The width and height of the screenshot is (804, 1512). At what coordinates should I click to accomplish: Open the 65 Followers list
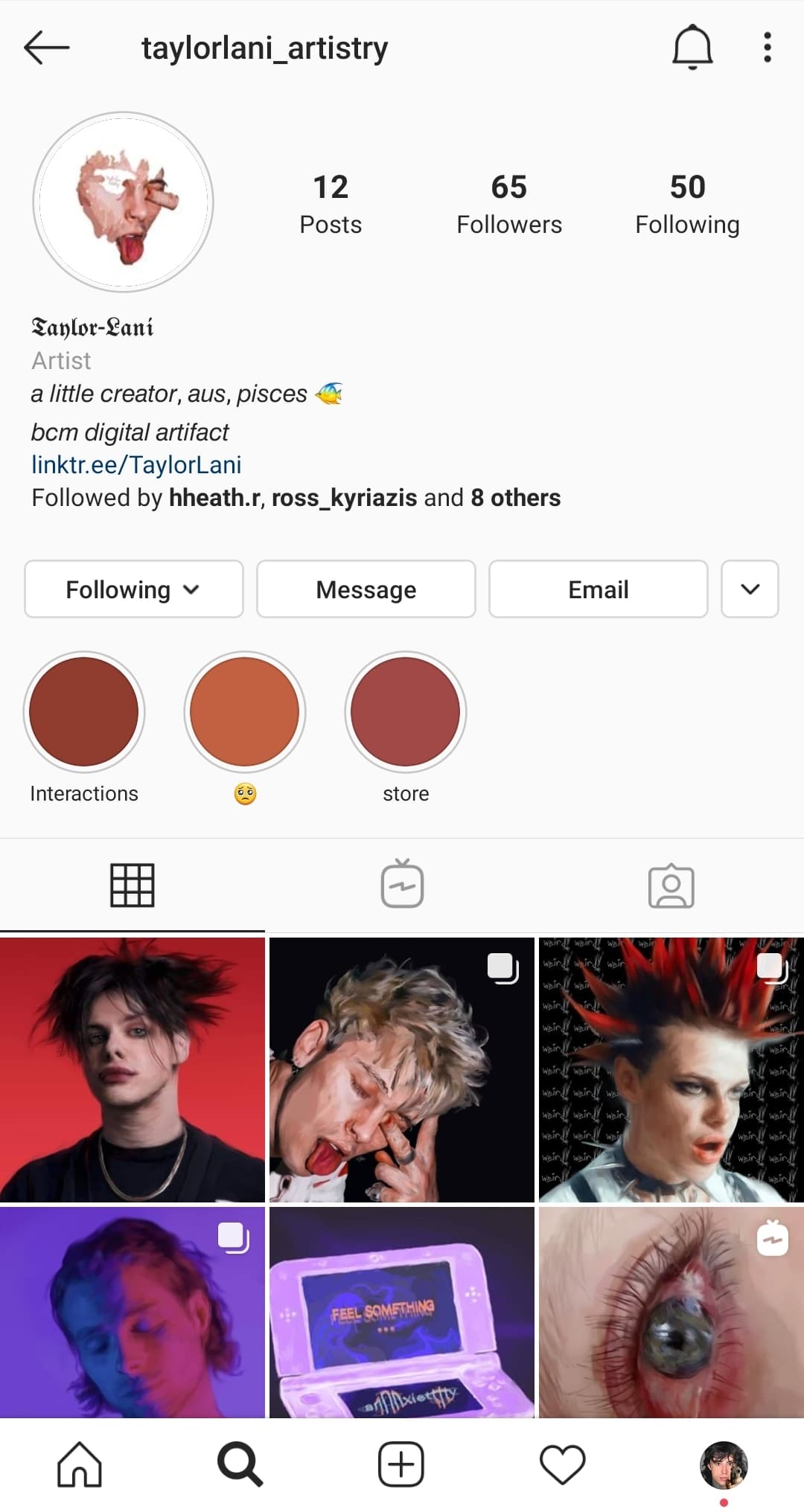pyautogui.click(x=509, y=204)
